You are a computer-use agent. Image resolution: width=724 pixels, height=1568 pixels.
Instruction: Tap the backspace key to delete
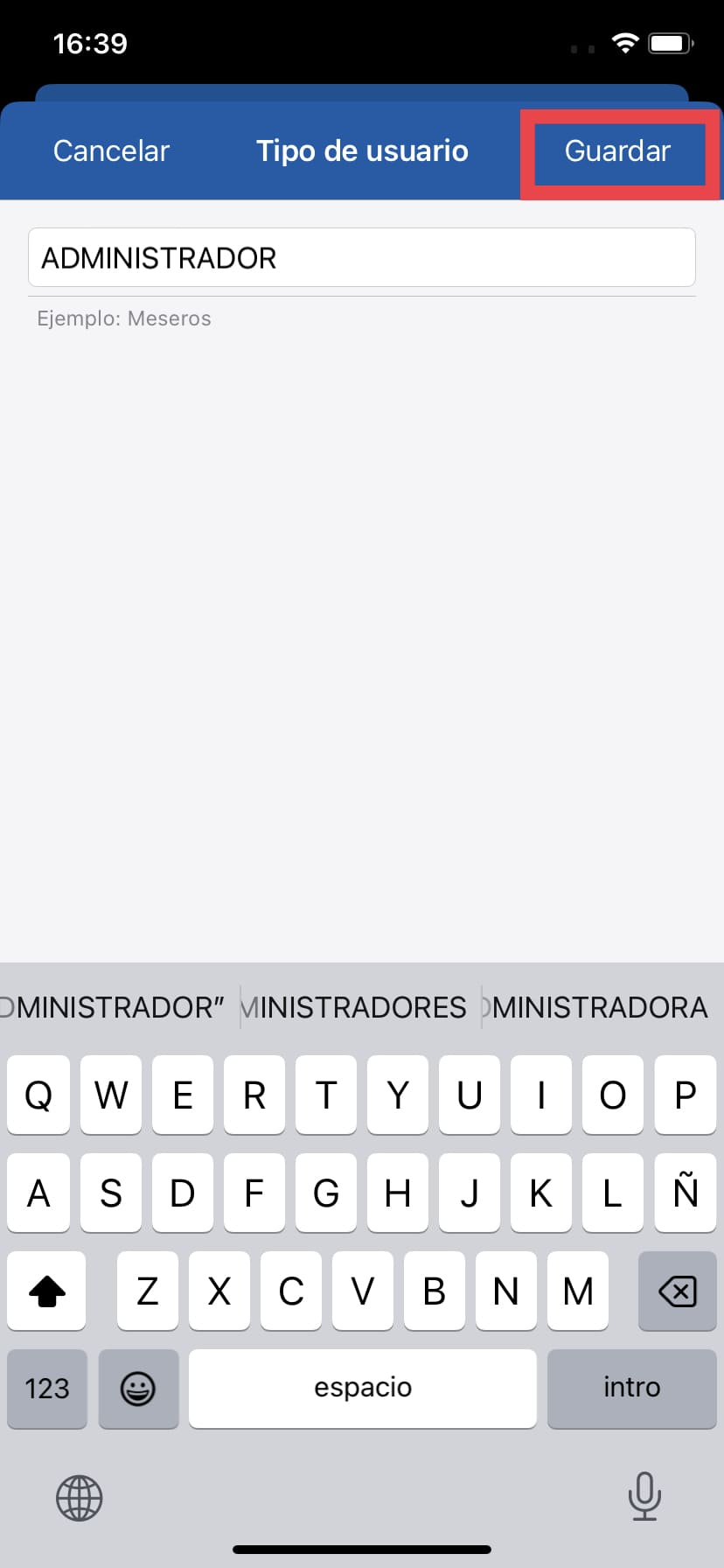pyautogui.click(x=677, y=1291)
